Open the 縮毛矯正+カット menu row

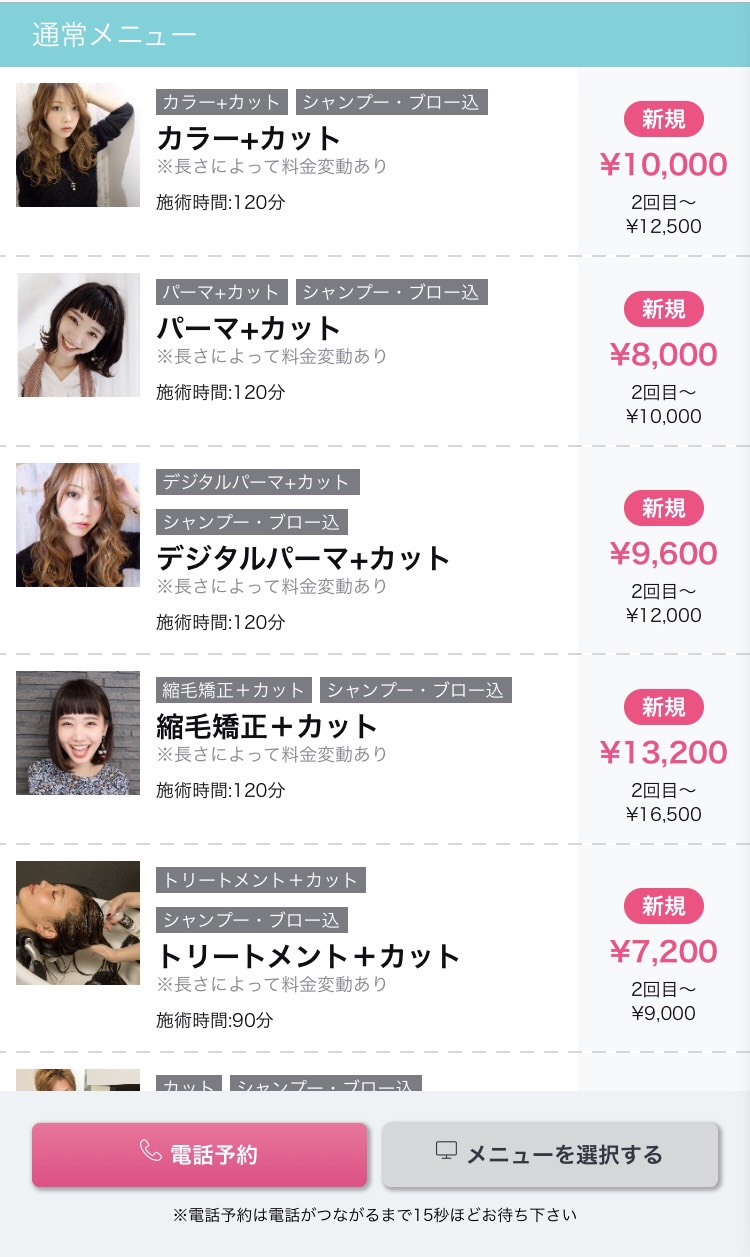[267, 726]
